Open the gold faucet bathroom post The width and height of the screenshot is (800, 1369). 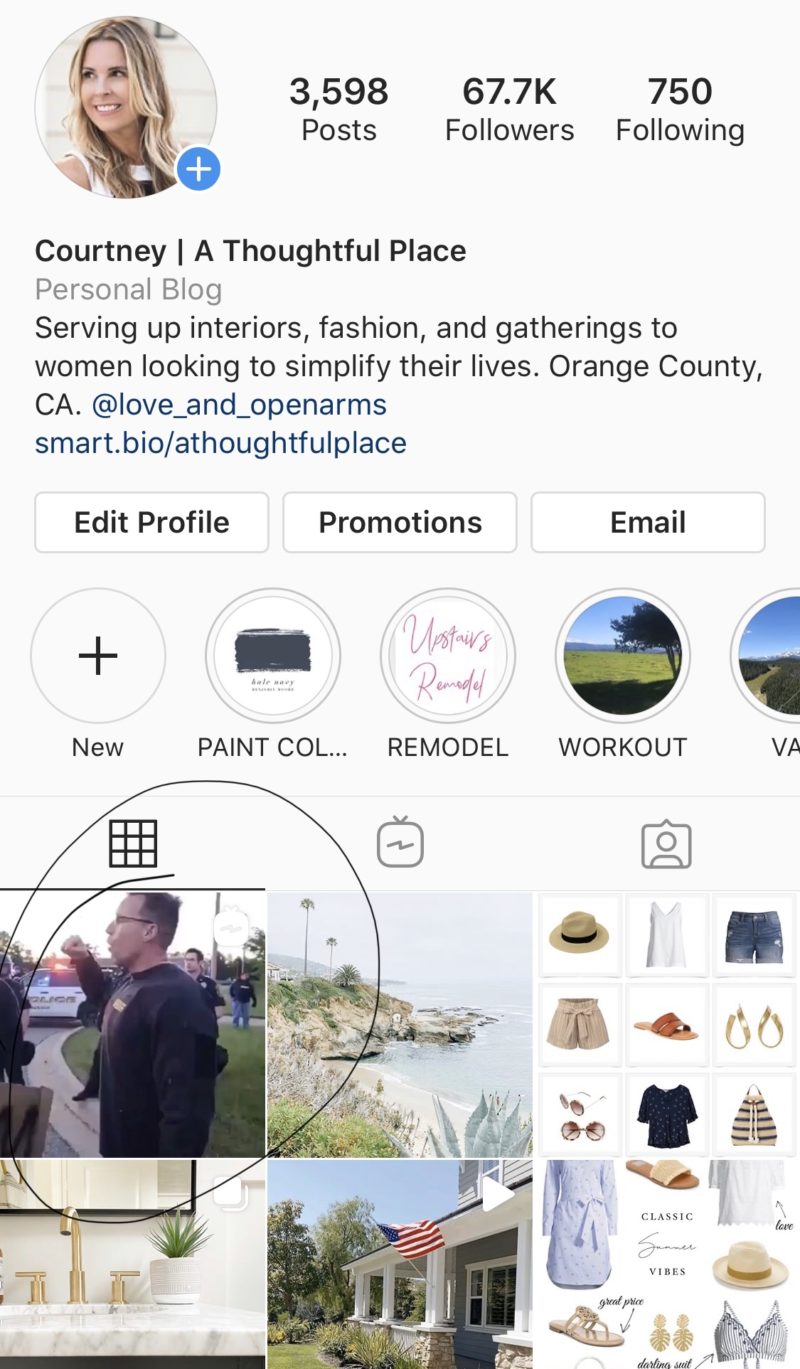[x=133, y=1265]
